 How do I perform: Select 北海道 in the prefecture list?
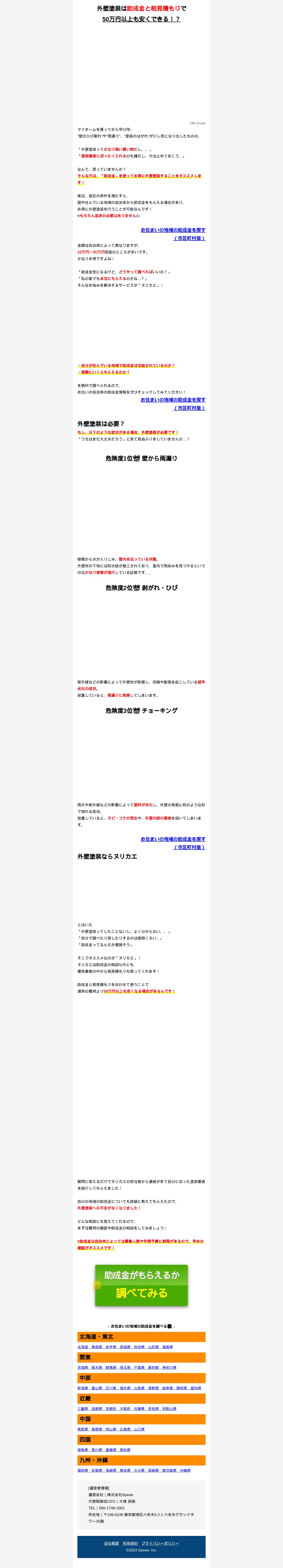click(82, 1347)
